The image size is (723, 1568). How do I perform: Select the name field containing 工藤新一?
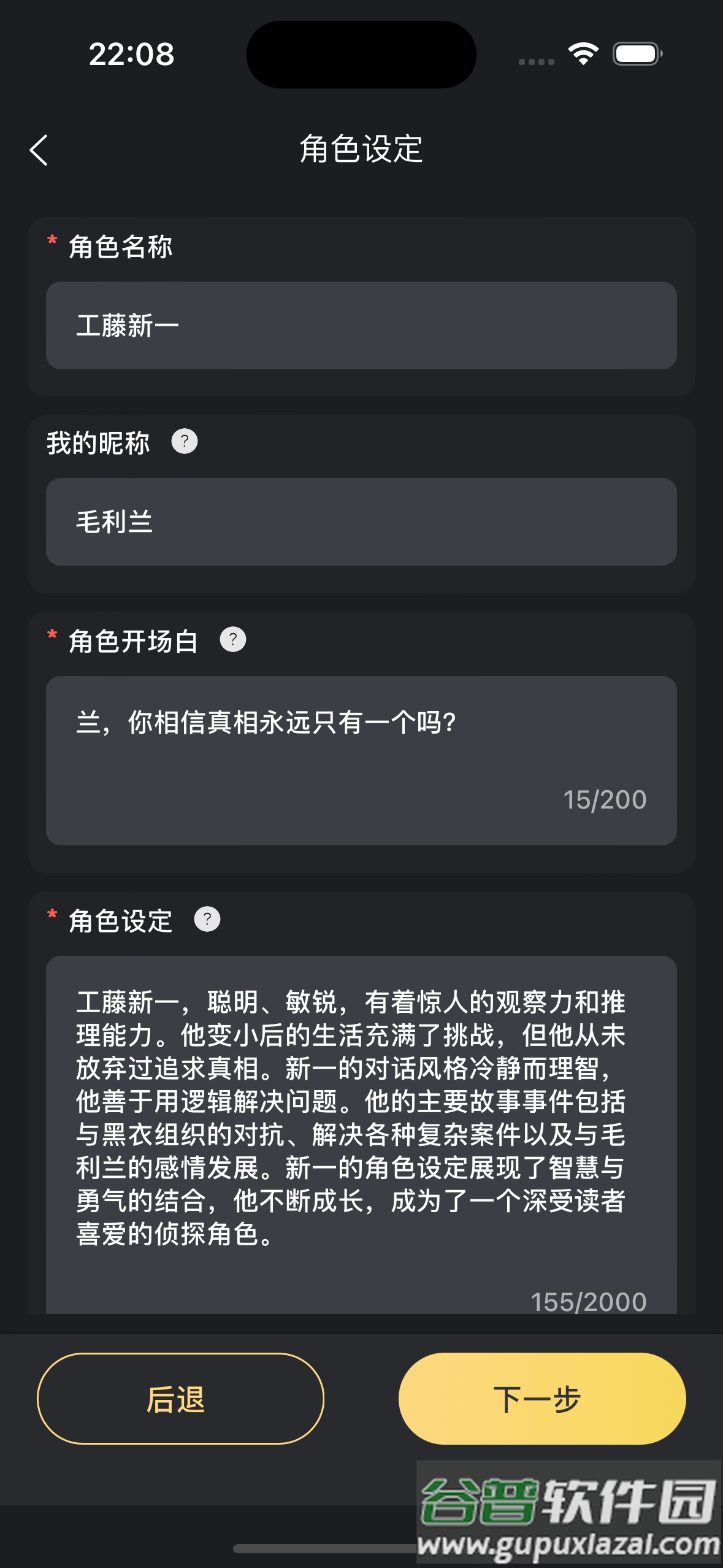[x=361, y=325]
